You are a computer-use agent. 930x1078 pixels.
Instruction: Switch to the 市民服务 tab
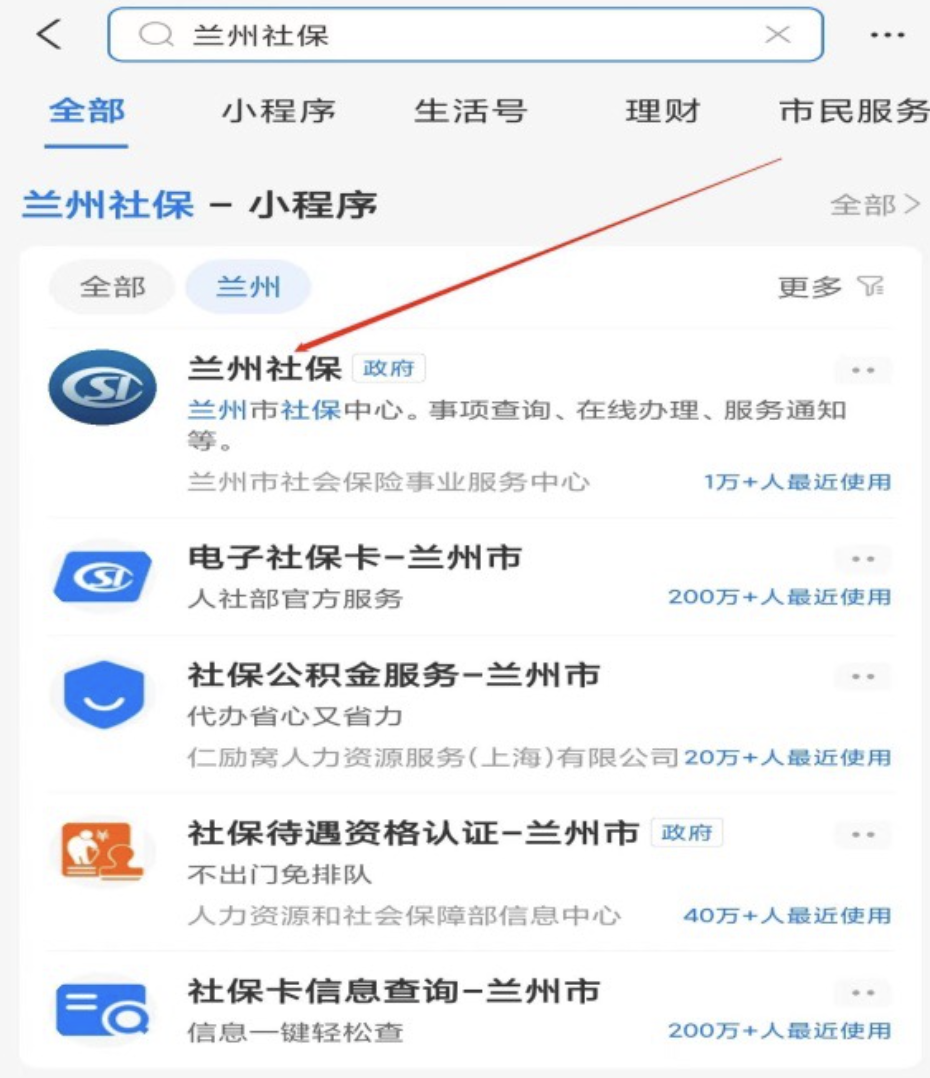coord(853,111)
